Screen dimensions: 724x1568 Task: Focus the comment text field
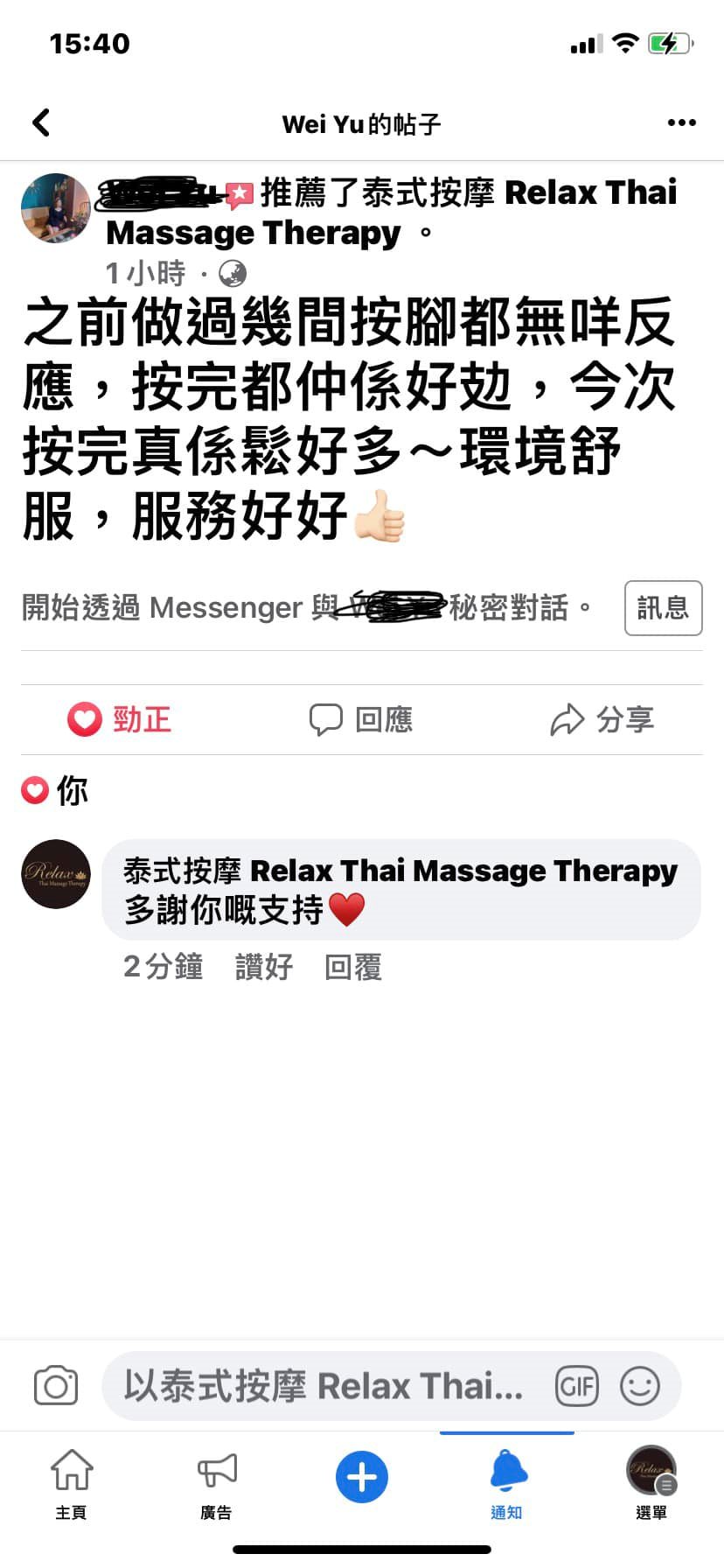324,1386
